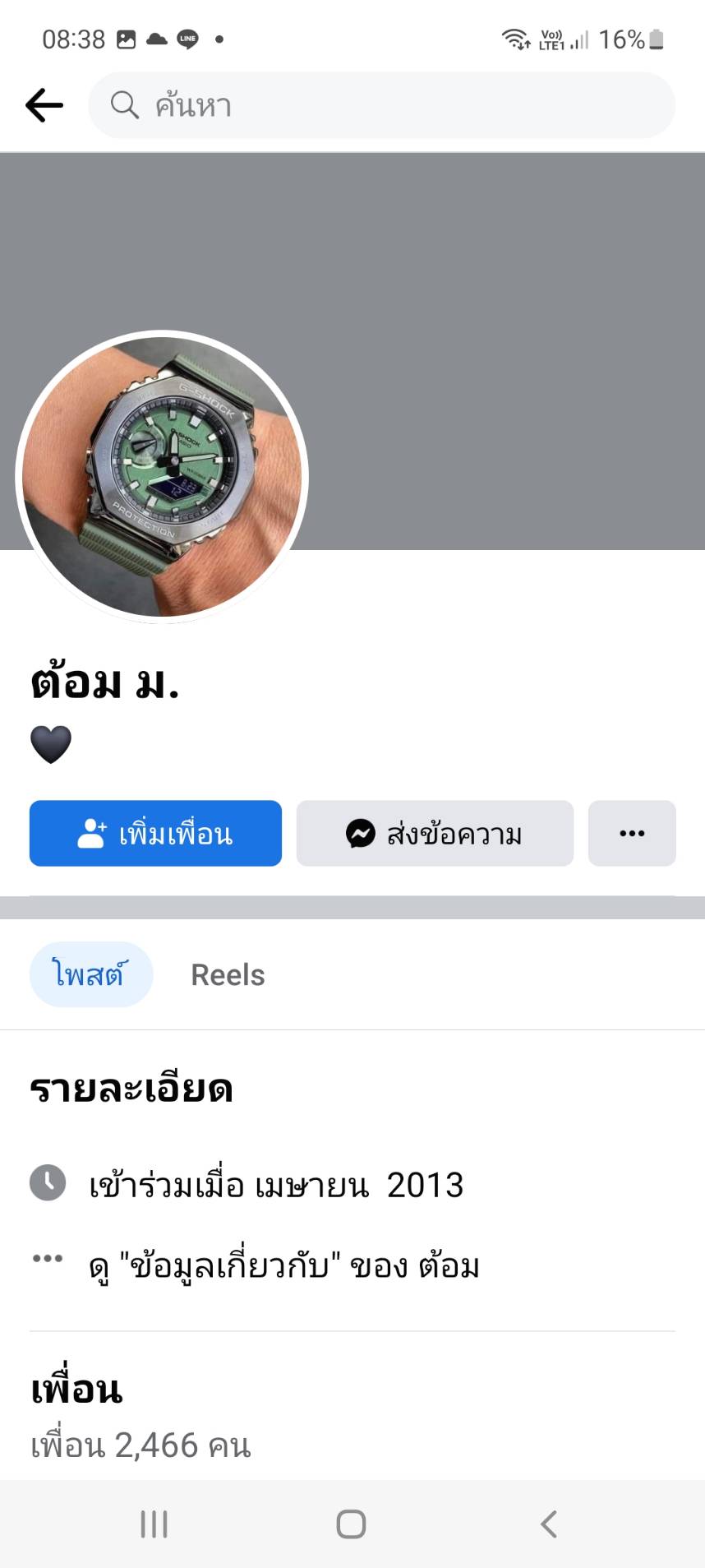The image size is (705, 1568).
Task: Open recent apps from navigation bar
Action: coord(154,1524)
